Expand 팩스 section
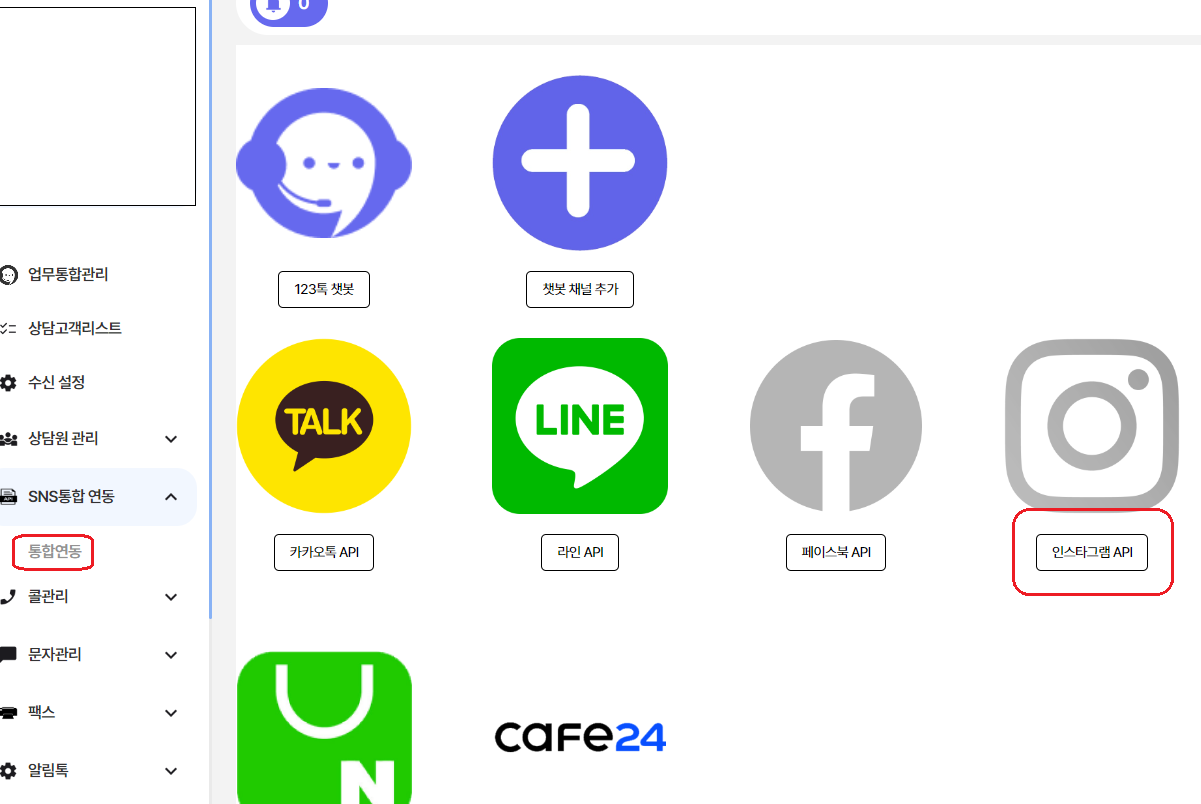Screen dimensions: 1201x804 coord(171,713)
